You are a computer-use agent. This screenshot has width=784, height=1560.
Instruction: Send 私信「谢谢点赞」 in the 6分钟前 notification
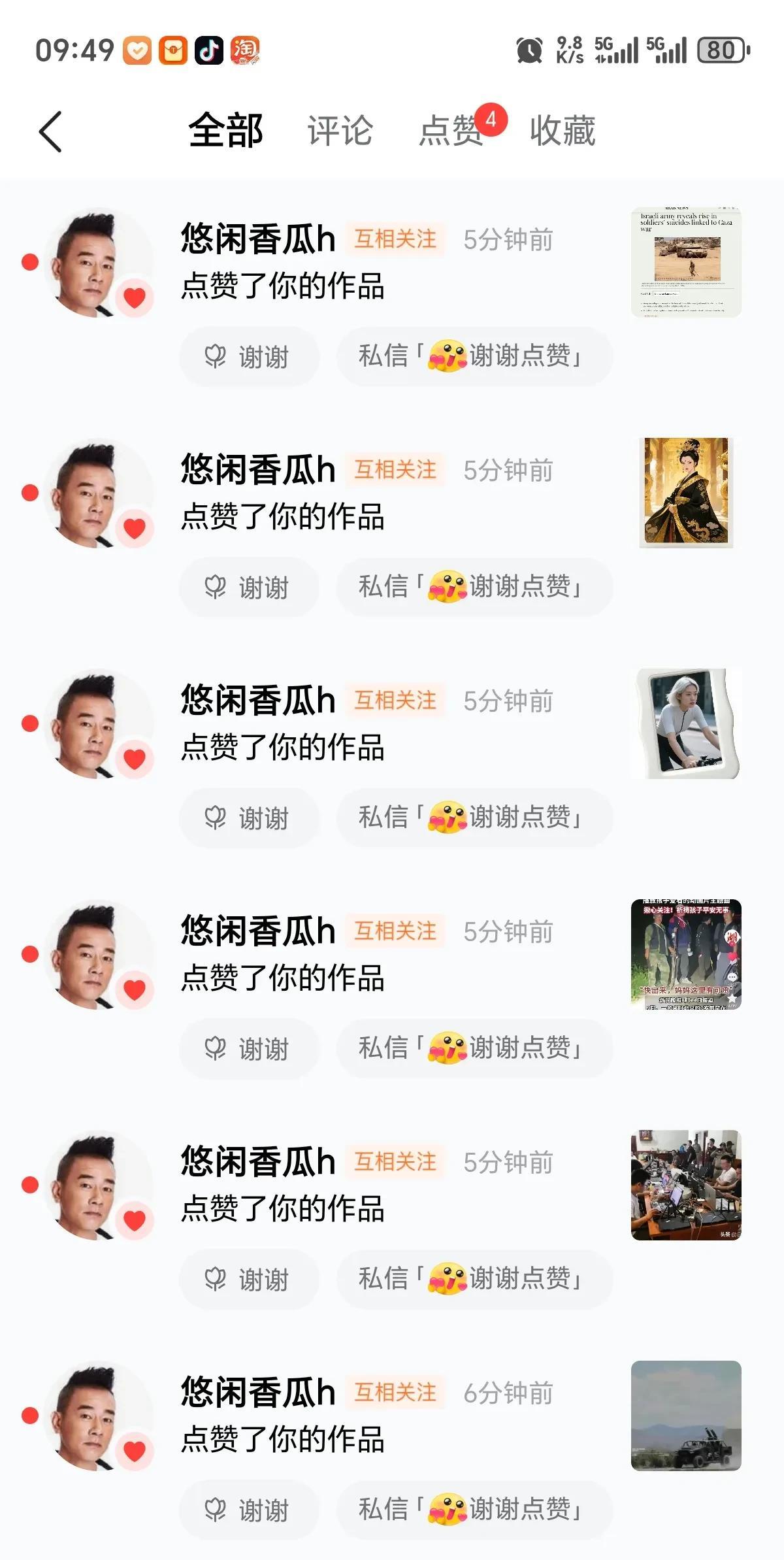[x=474, y=1510]
